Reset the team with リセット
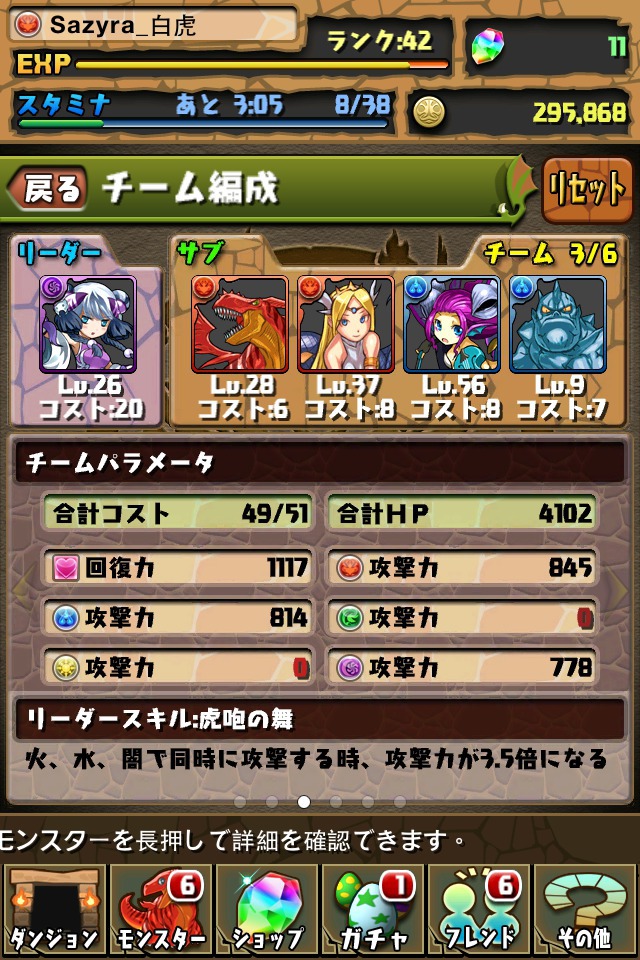The width and height of the screenshot is (640, 960). tap(588, 189)
